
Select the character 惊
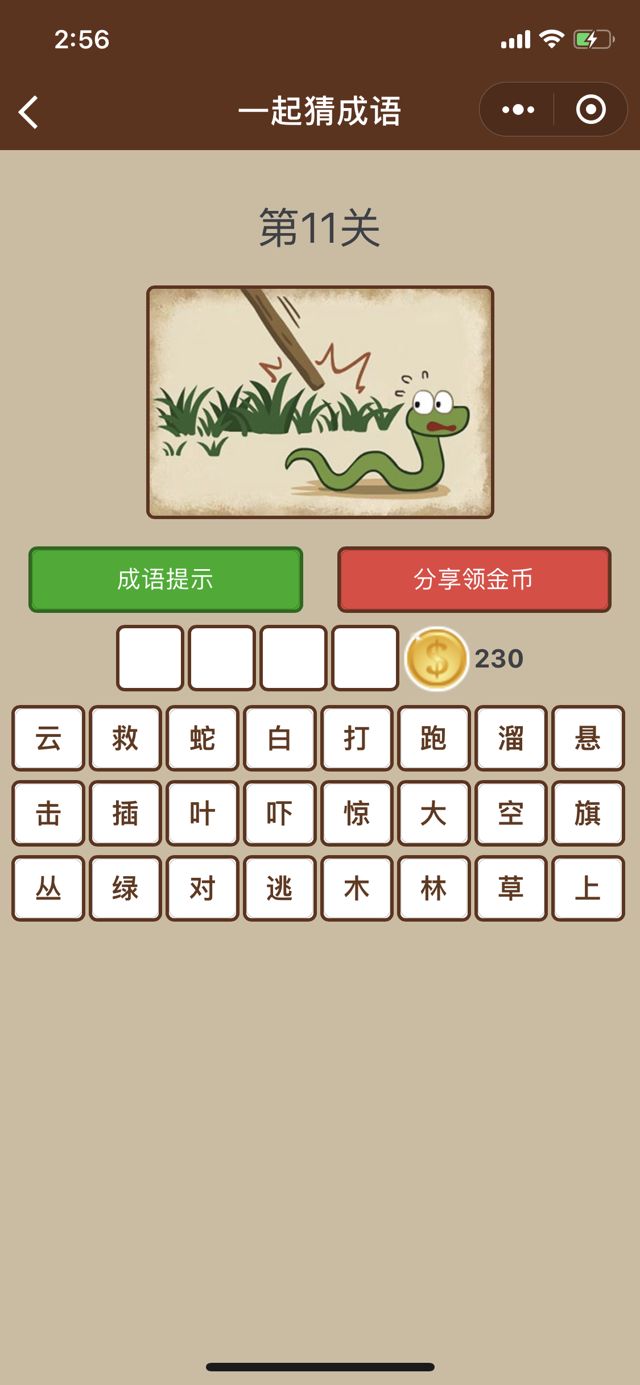click(357, 813)
